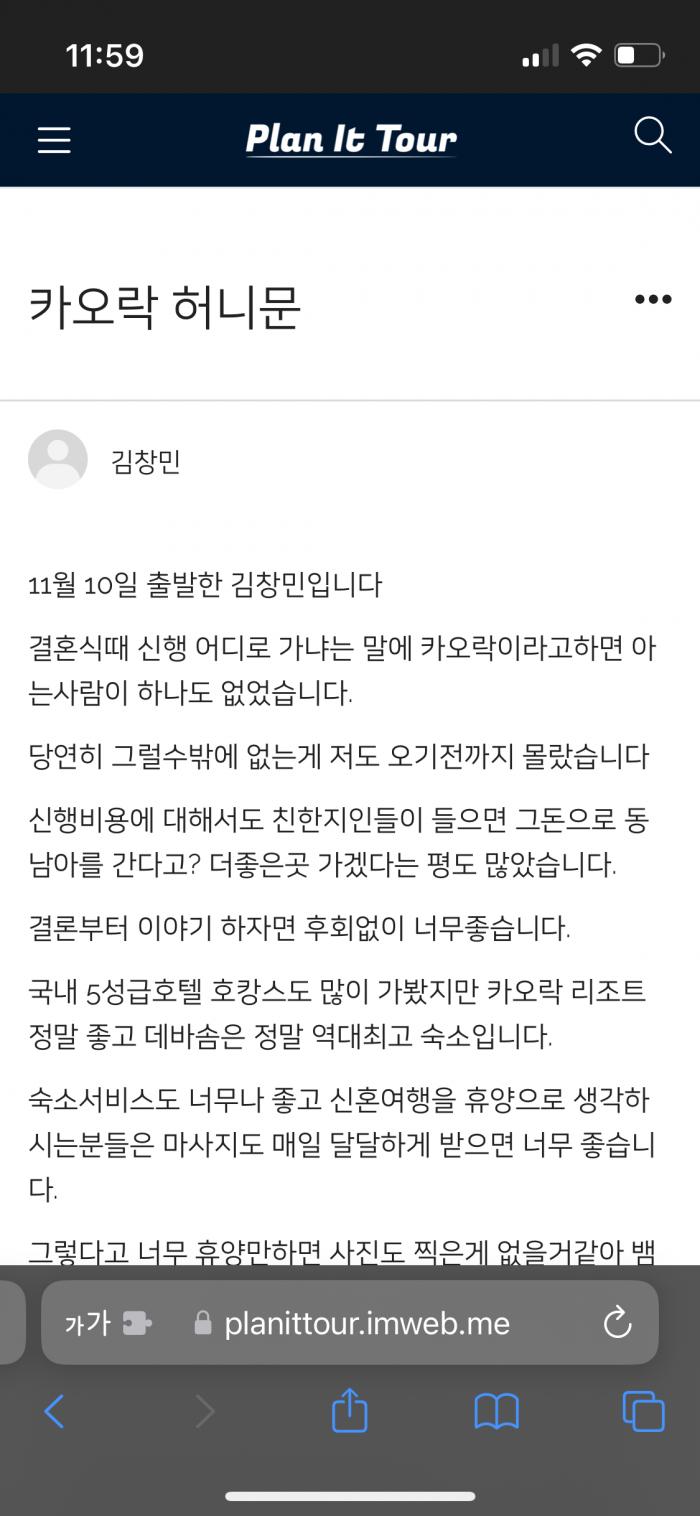
Task: Open the post's three-dot options menu
Action: pos(653,299)
